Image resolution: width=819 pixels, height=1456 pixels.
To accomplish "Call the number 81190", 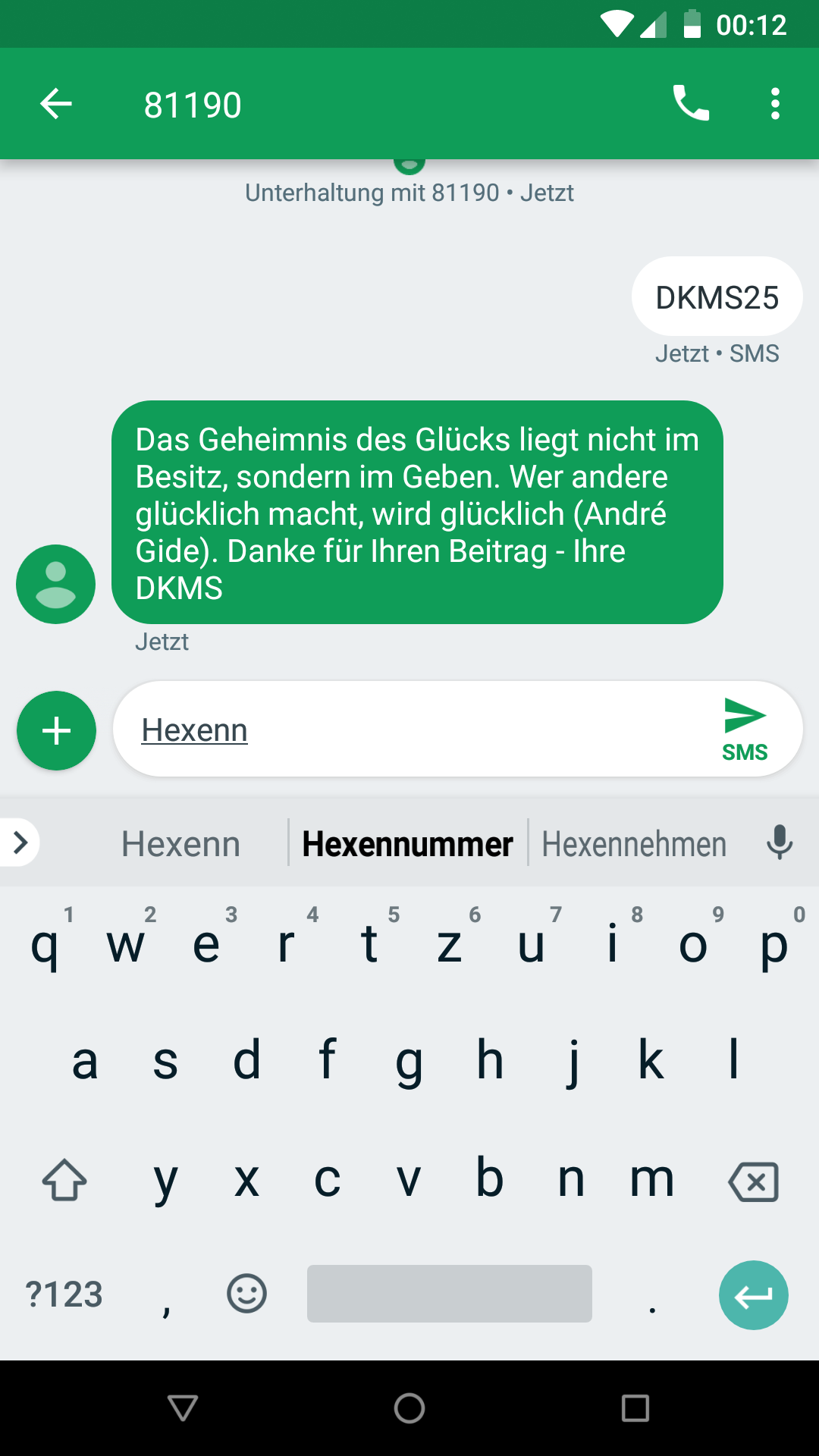I will click(x=691, y=103).
